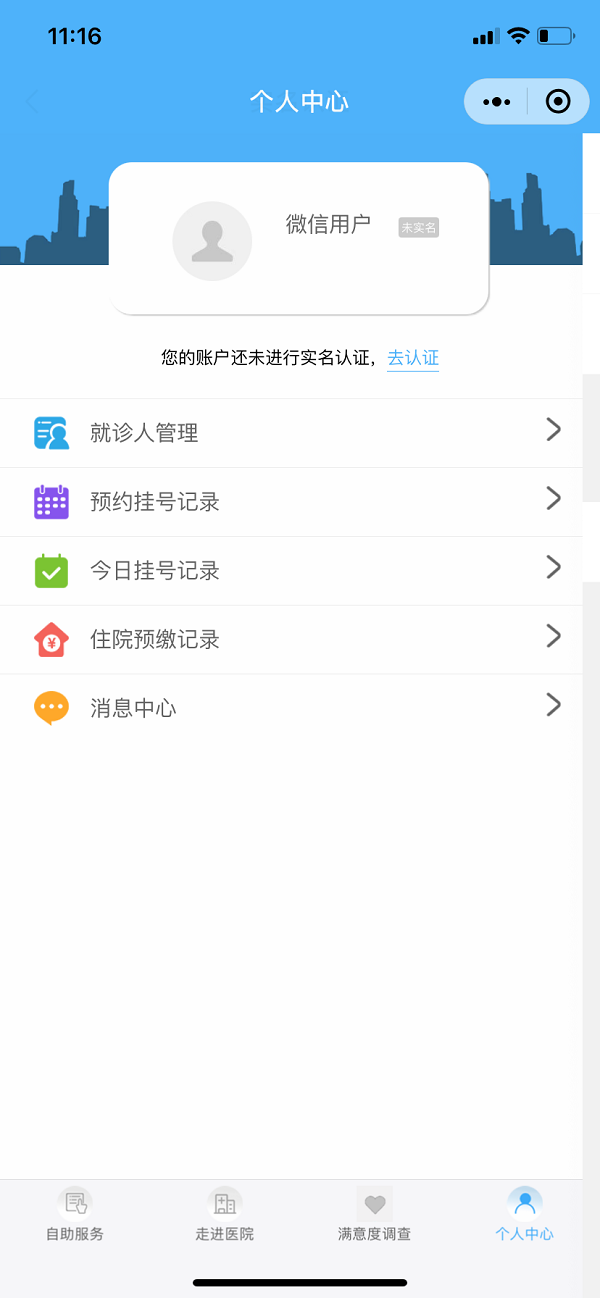Viewport: 600px width, 1298px height.
Task: Select the 个人中心 tab
Action: tap(524, 1214)
